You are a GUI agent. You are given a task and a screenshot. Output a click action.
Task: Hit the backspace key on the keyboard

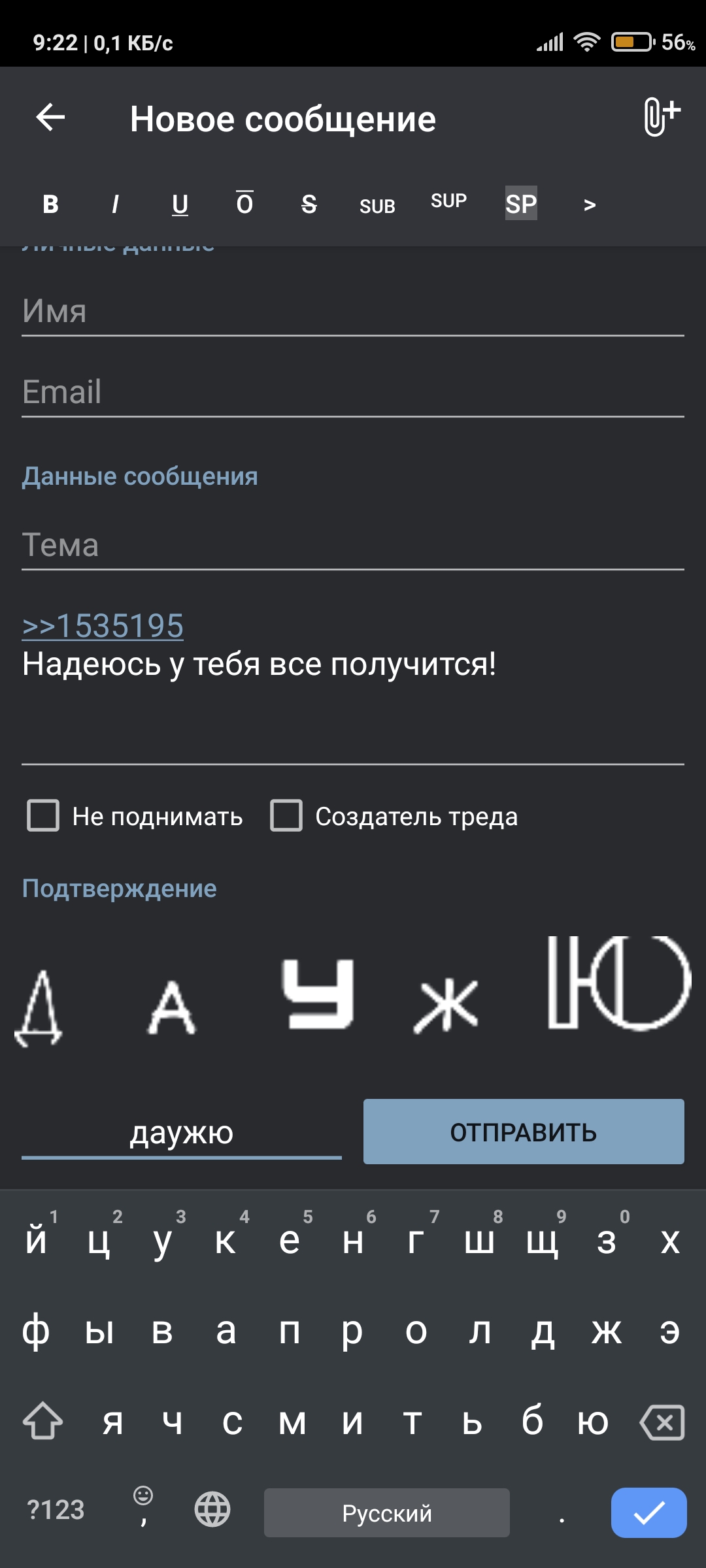pos(664,1422)
